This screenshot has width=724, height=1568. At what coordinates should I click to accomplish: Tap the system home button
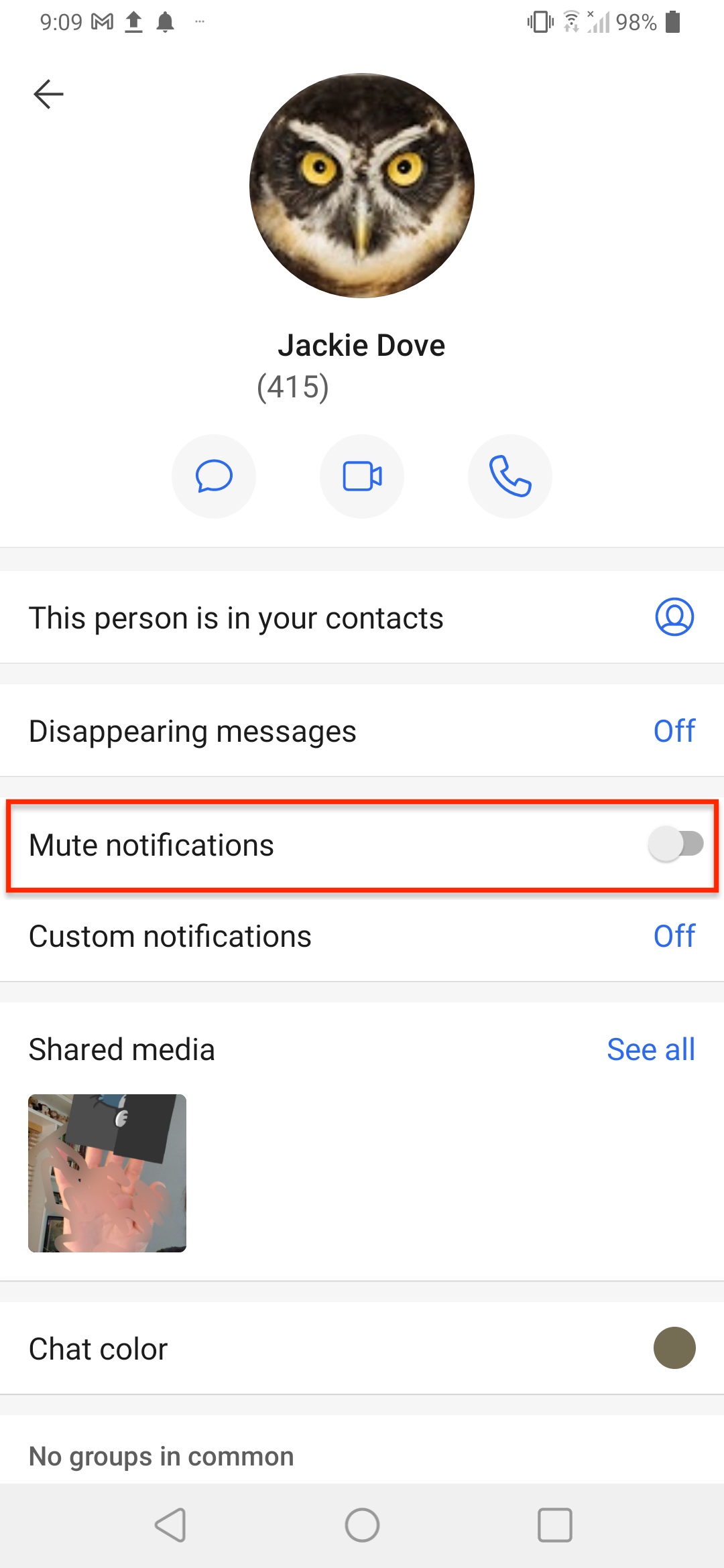point(362,1525)
